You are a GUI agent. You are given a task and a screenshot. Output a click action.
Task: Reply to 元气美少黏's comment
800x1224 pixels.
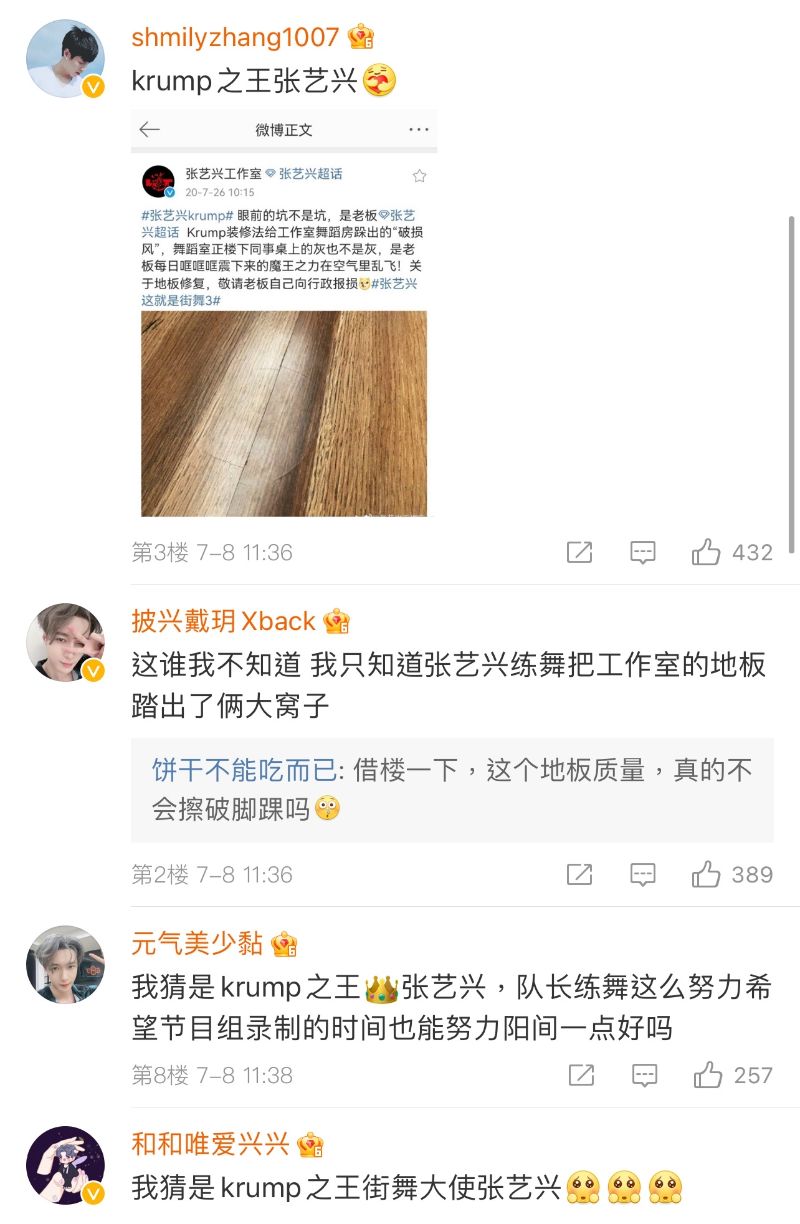642,1075
